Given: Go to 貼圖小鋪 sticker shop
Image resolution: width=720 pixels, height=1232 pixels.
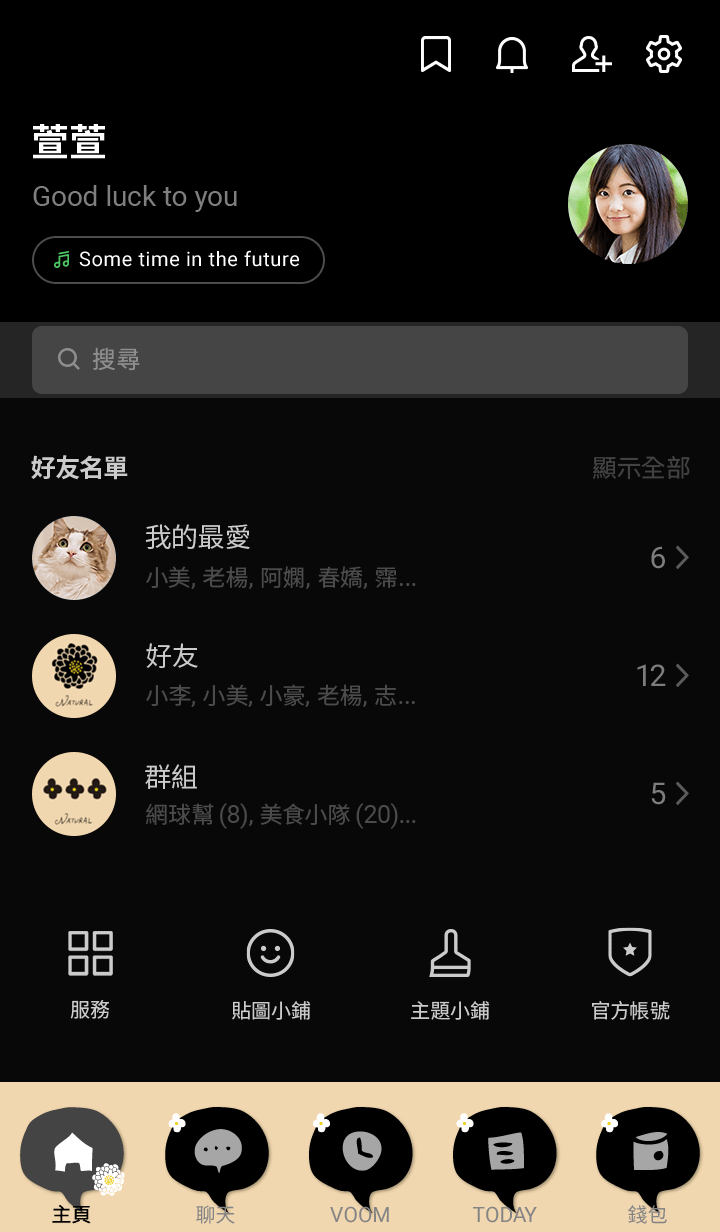Looking at the screenshot, I should click(x=270, y=972).
